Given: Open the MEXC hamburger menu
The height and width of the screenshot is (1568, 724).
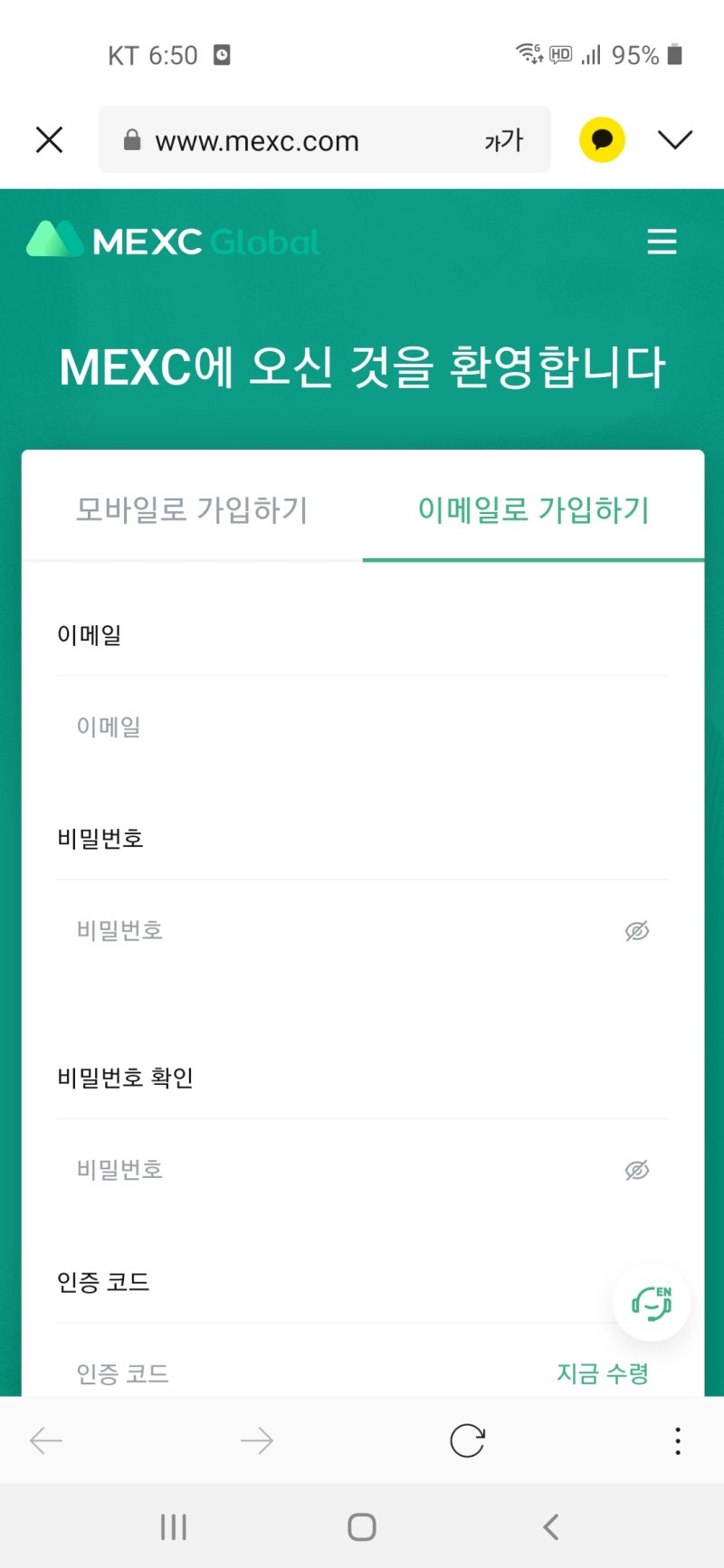Looking at the screenshot, I should pos(662,242).
